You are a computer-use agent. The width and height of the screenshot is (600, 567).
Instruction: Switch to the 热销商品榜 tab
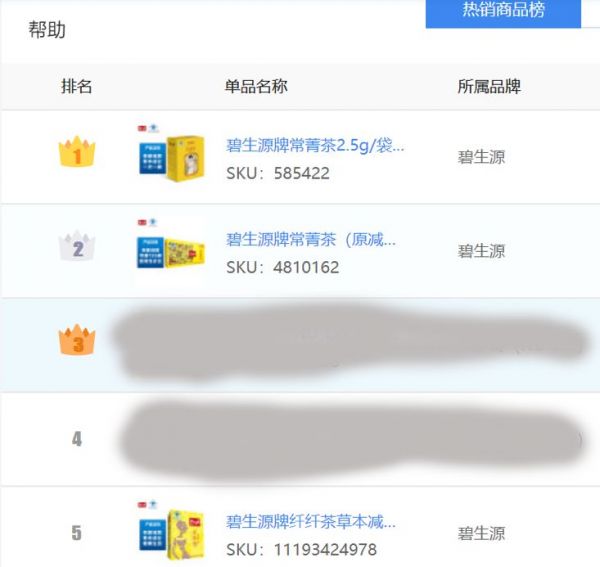pyautogui.click(x=505, y=11)
